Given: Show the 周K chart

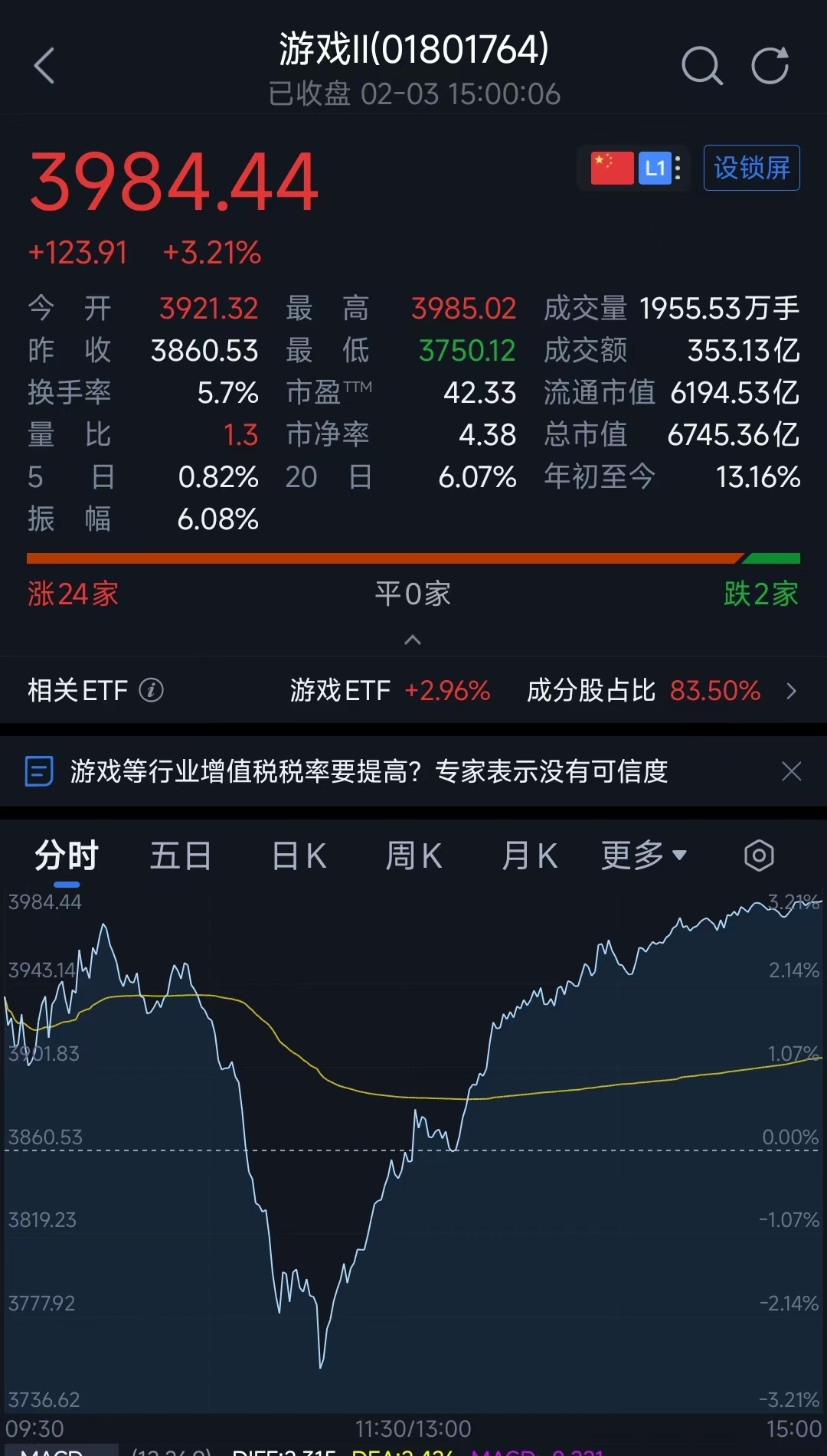Looking at the screenshot, I should (x=413, y=856).
